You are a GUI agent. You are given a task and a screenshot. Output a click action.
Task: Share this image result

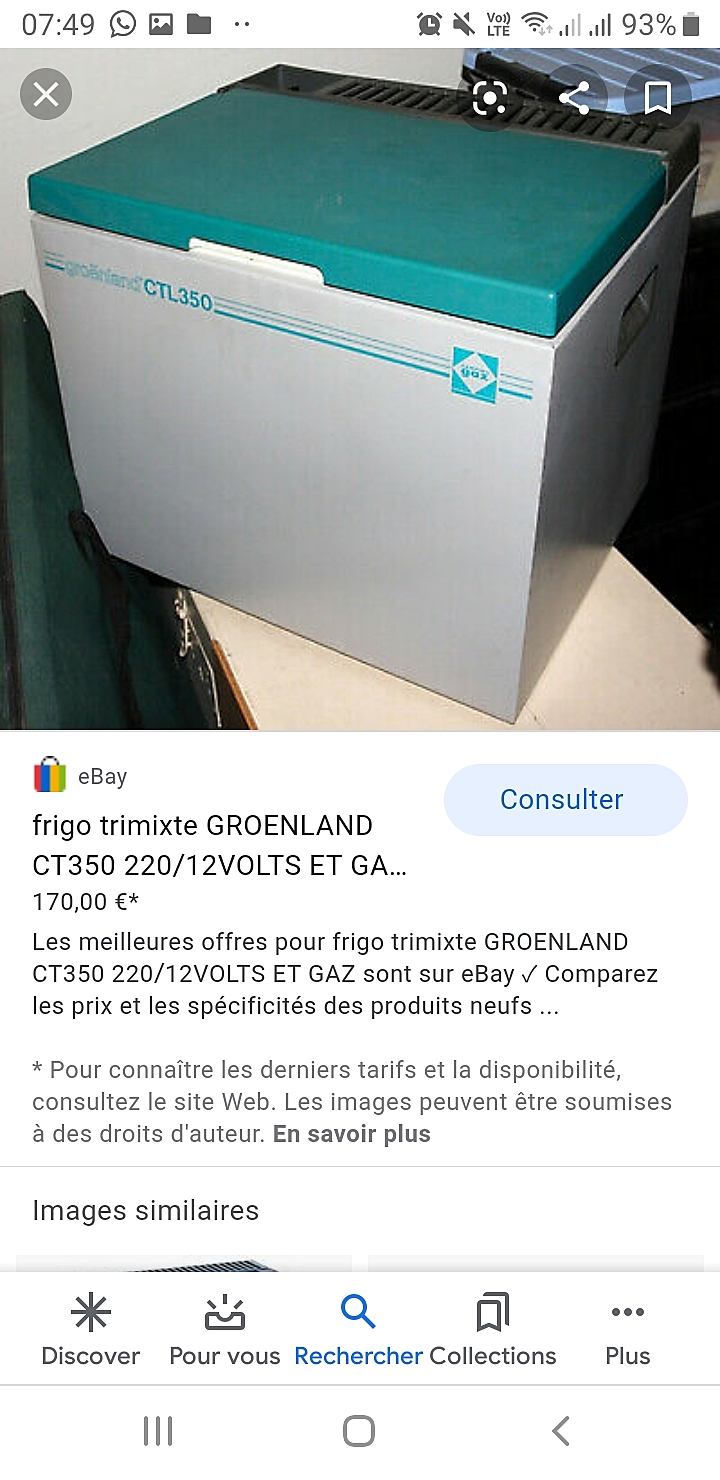pyautogui.click(x=574, y=98)
